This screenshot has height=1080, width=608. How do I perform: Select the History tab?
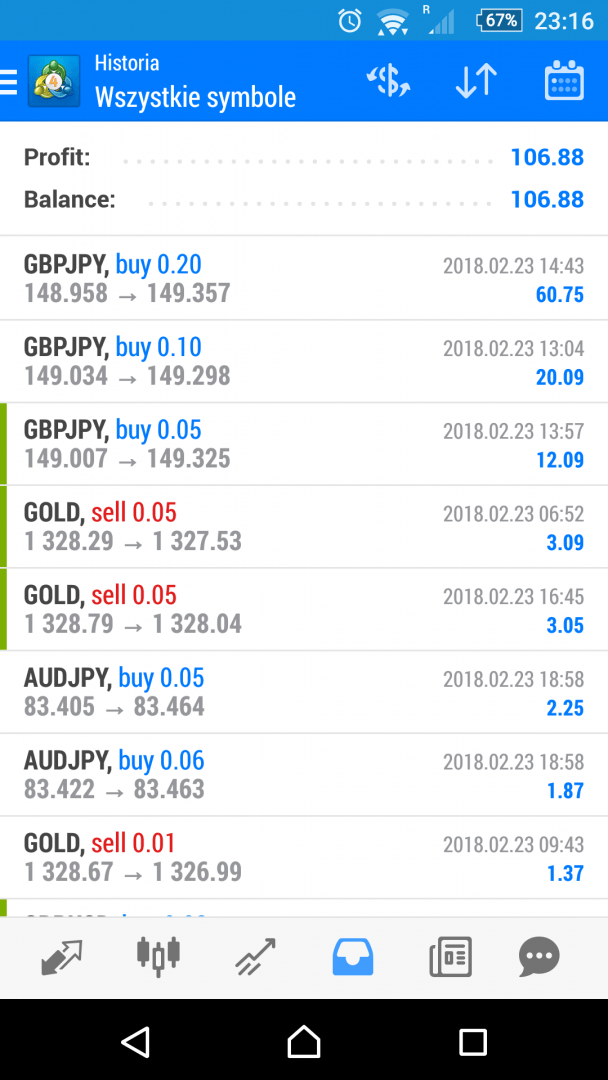point(352,957)
